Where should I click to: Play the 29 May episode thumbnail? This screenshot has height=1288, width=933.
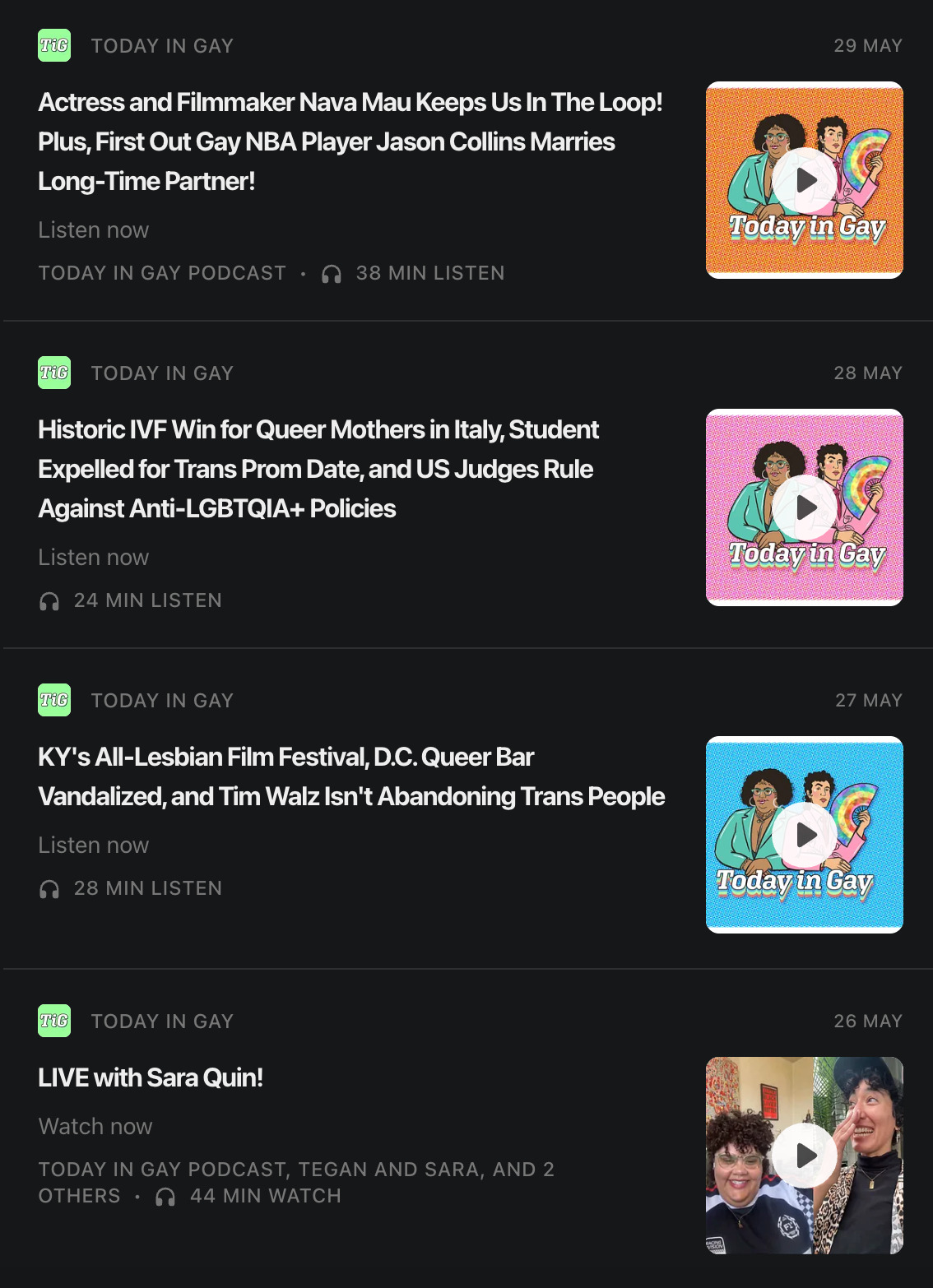tap(805, 180)
